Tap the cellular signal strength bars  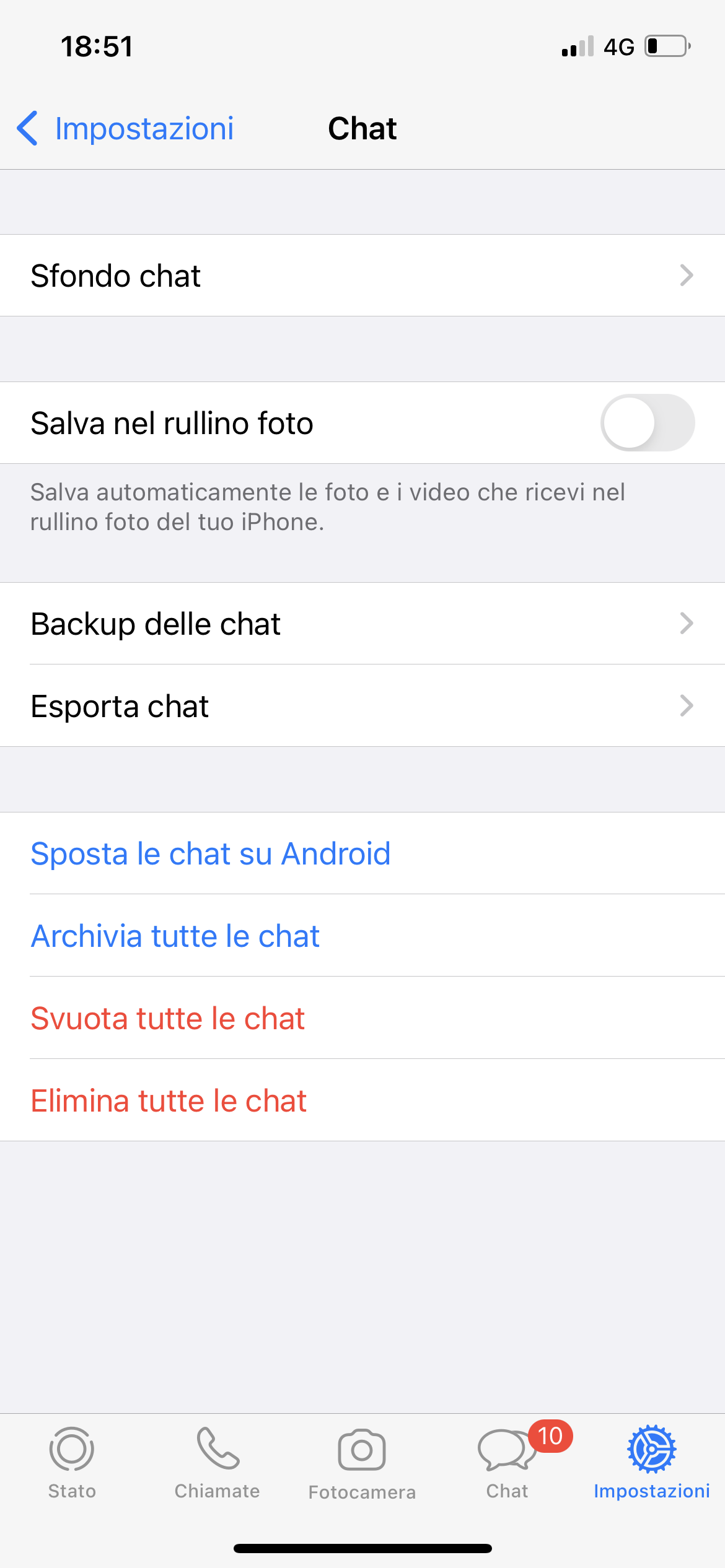tap(576, 47)
